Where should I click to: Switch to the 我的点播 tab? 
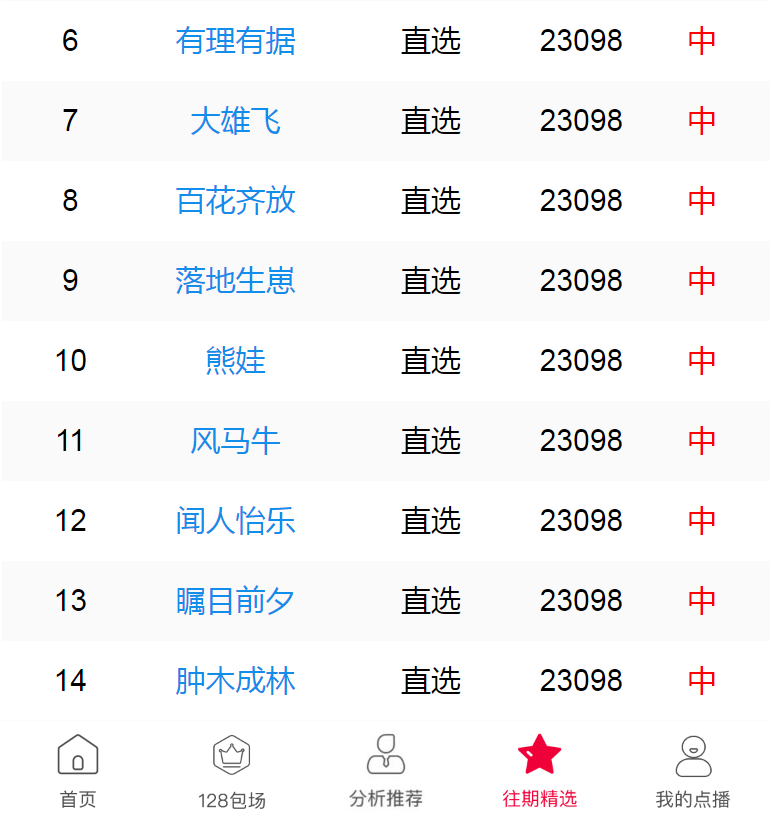(x=693, y=770)
